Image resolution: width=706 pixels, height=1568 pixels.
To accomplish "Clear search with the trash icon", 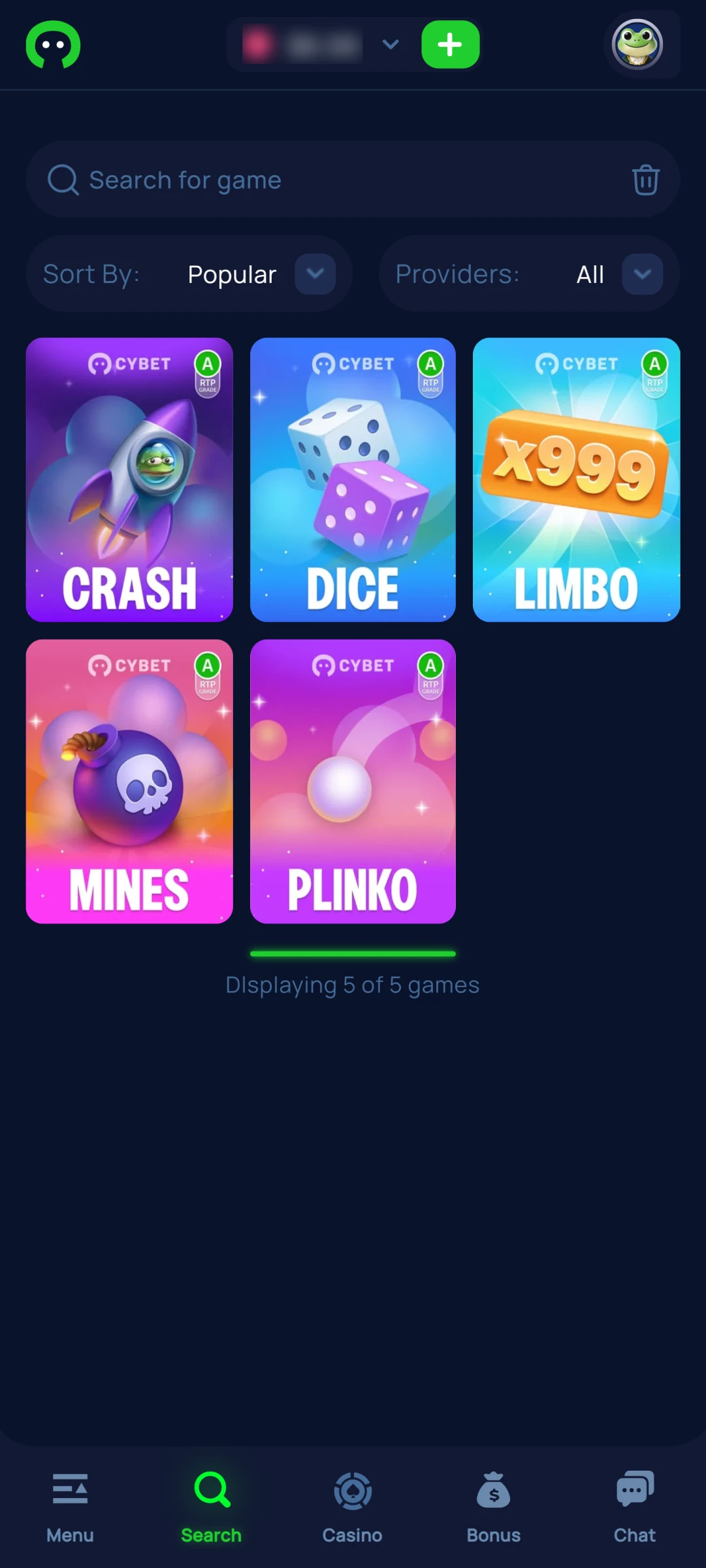I will (x=645, y=180).
